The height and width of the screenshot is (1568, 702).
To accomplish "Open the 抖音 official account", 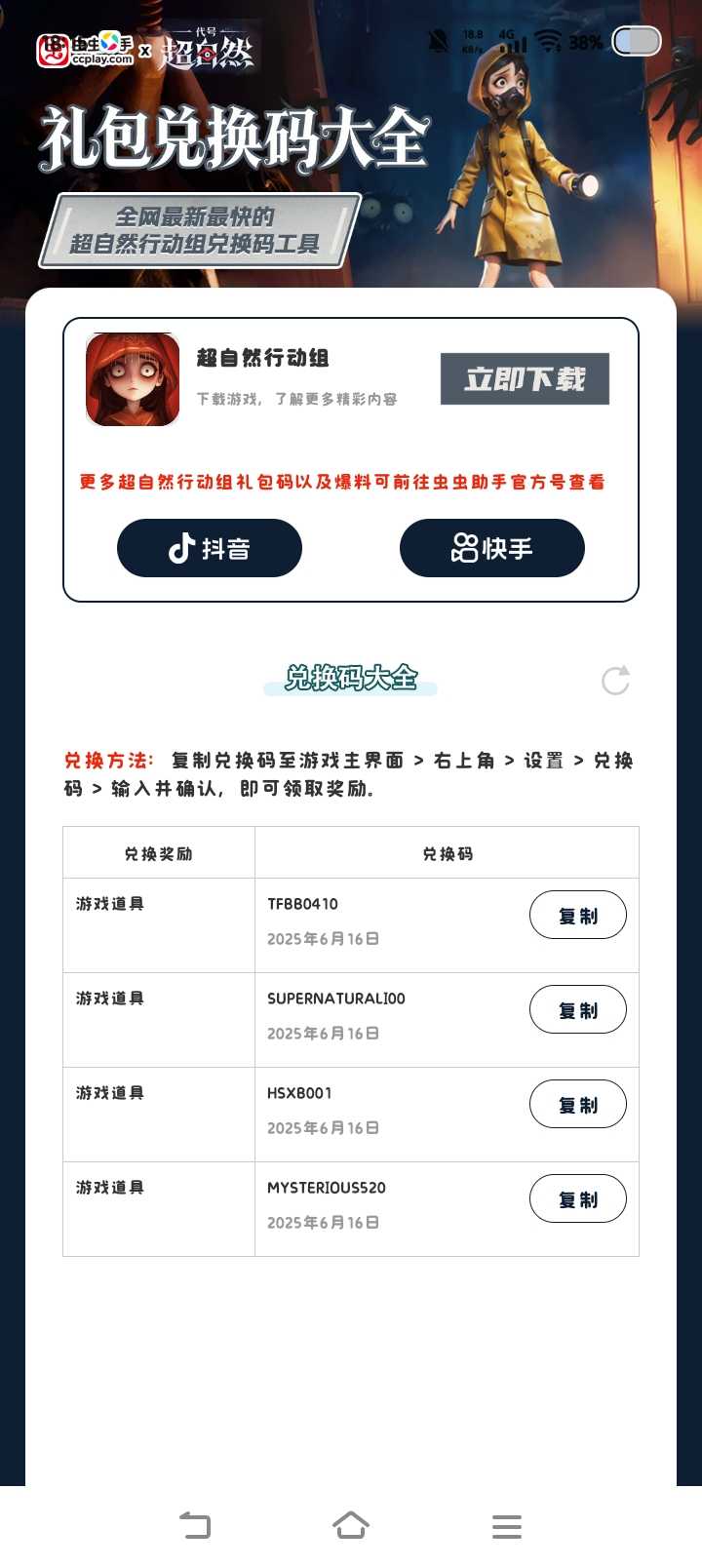I will [x=210, y=548].
